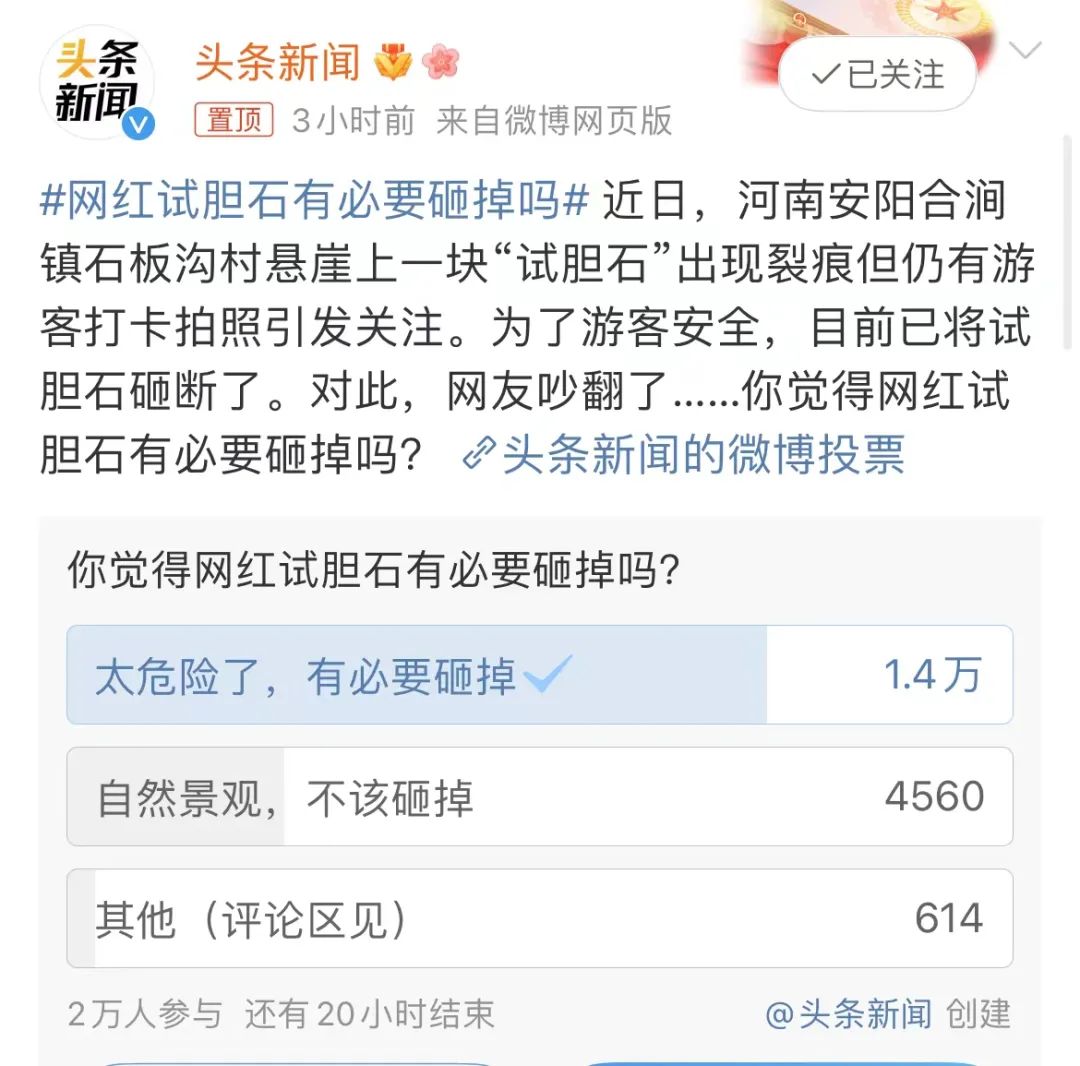Tap the 已关注 follow button
The image size is (1080, 1066).
(x=877, y=75)
